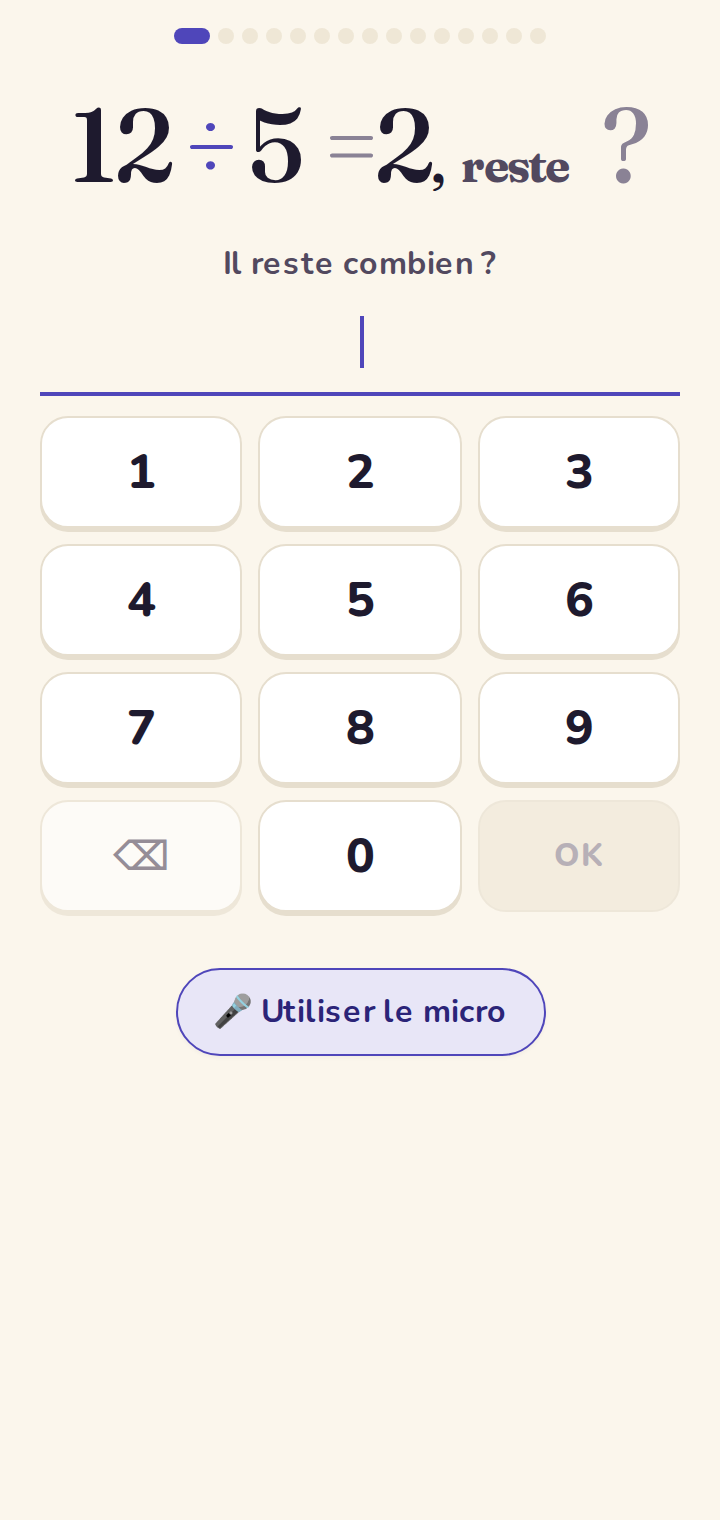The height and width of the screenshot is (1520, 720).
Task: Enter digit 1 on the keypad
Action: click(141, 472)
